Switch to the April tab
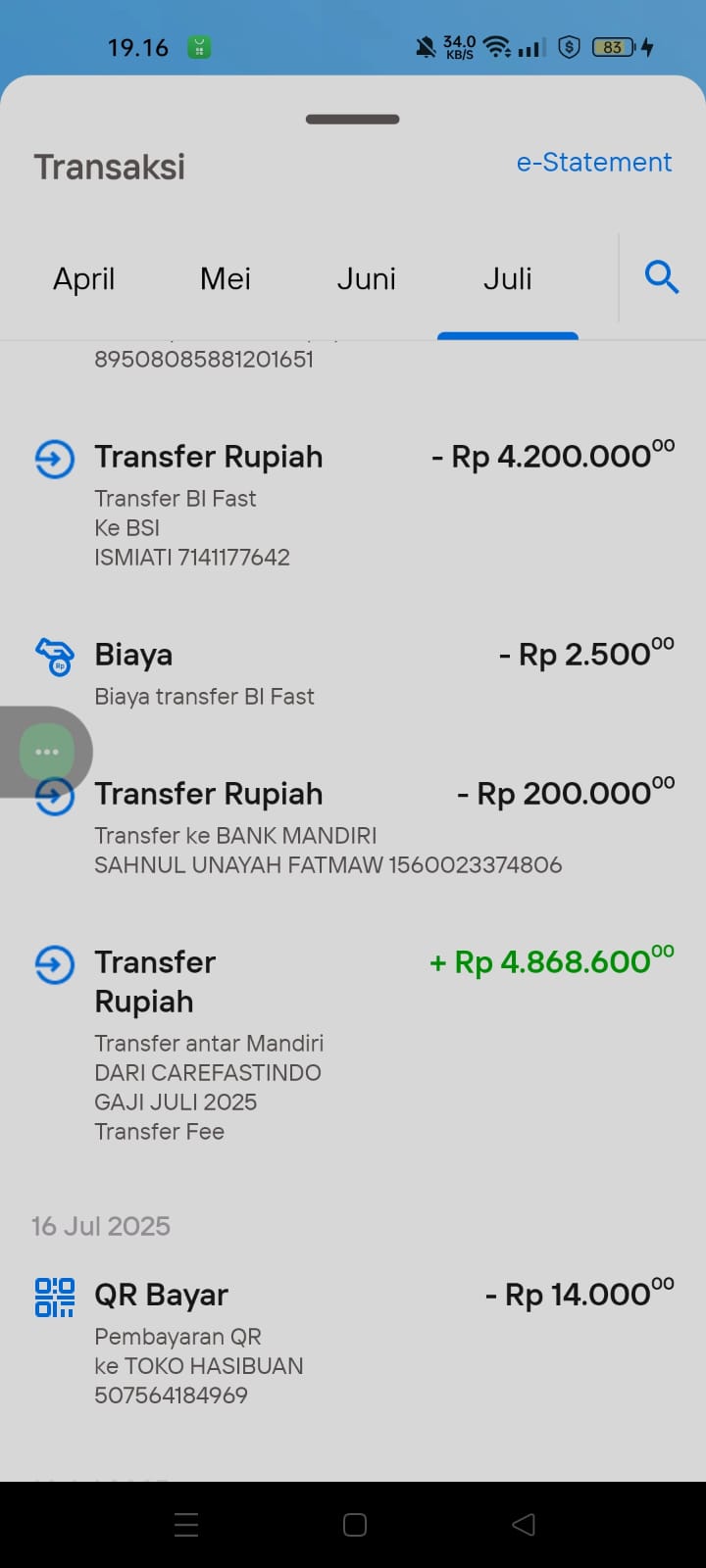This screenshot has width=706, height=1568. tap(84, 279)
